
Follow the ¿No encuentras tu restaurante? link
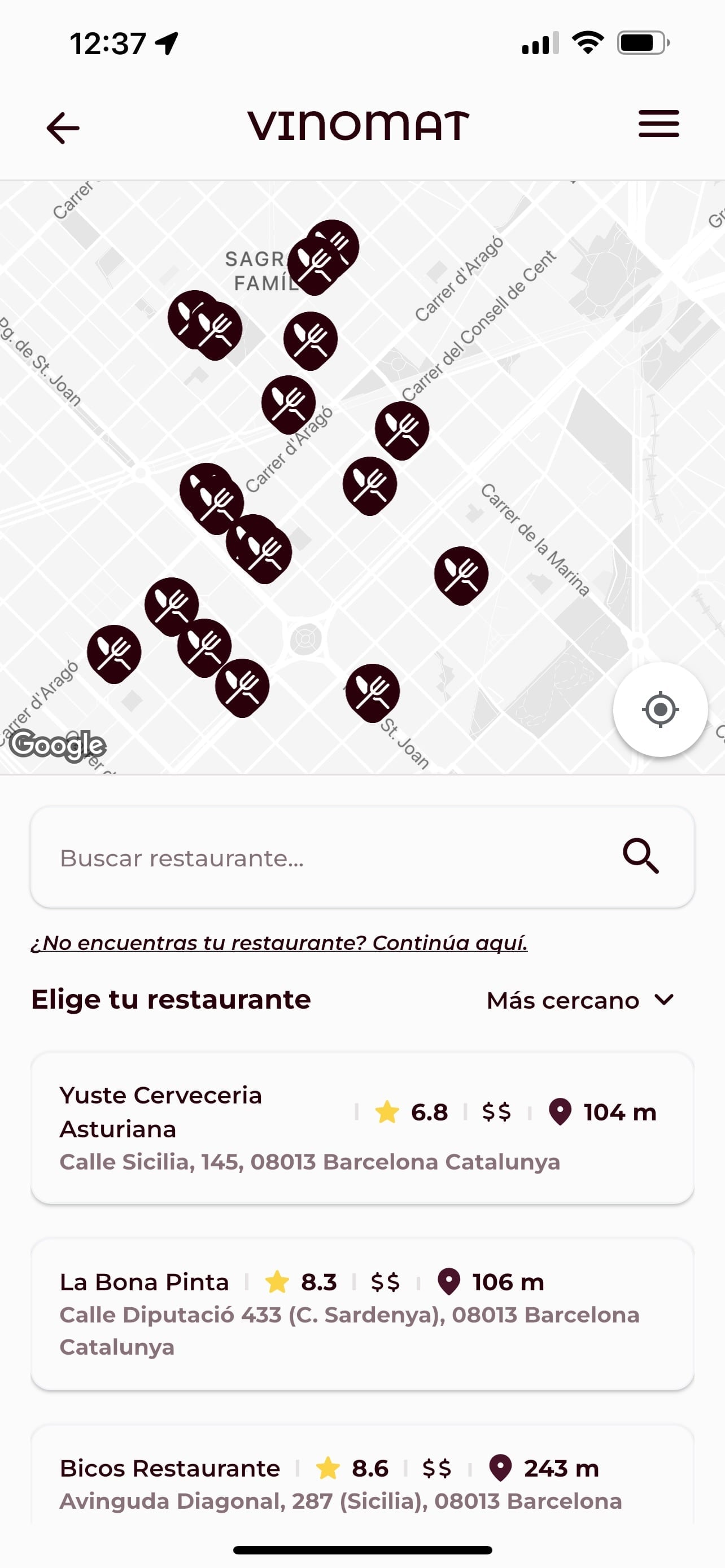tap(279, 942)
